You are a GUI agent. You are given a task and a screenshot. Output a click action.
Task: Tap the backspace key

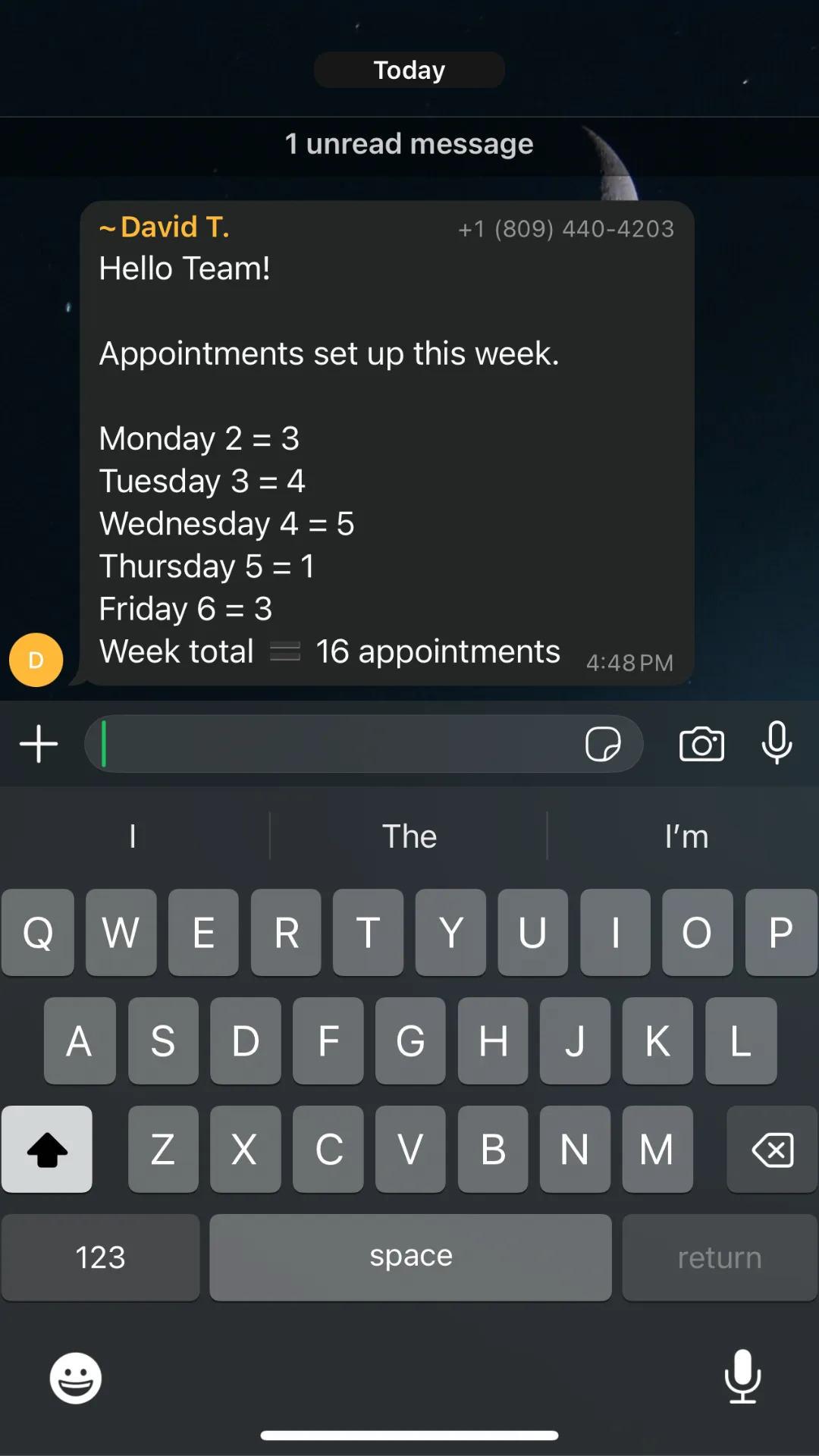pos(772,1150)
